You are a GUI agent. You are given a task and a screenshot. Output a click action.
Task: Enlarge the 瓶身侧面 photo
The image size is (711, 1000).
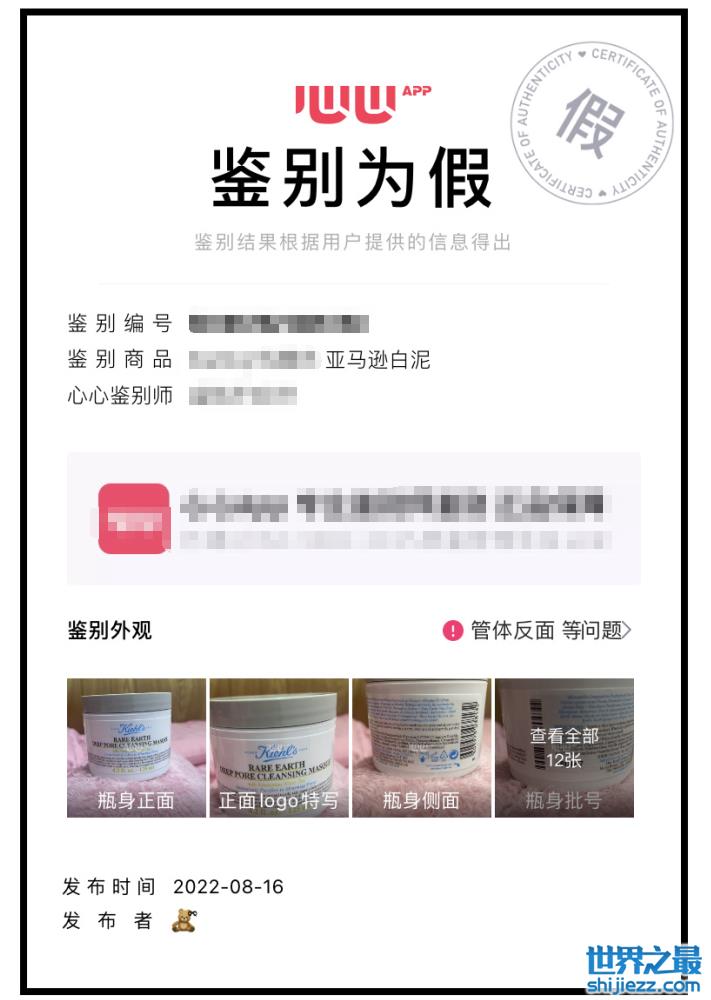(420, 747)
